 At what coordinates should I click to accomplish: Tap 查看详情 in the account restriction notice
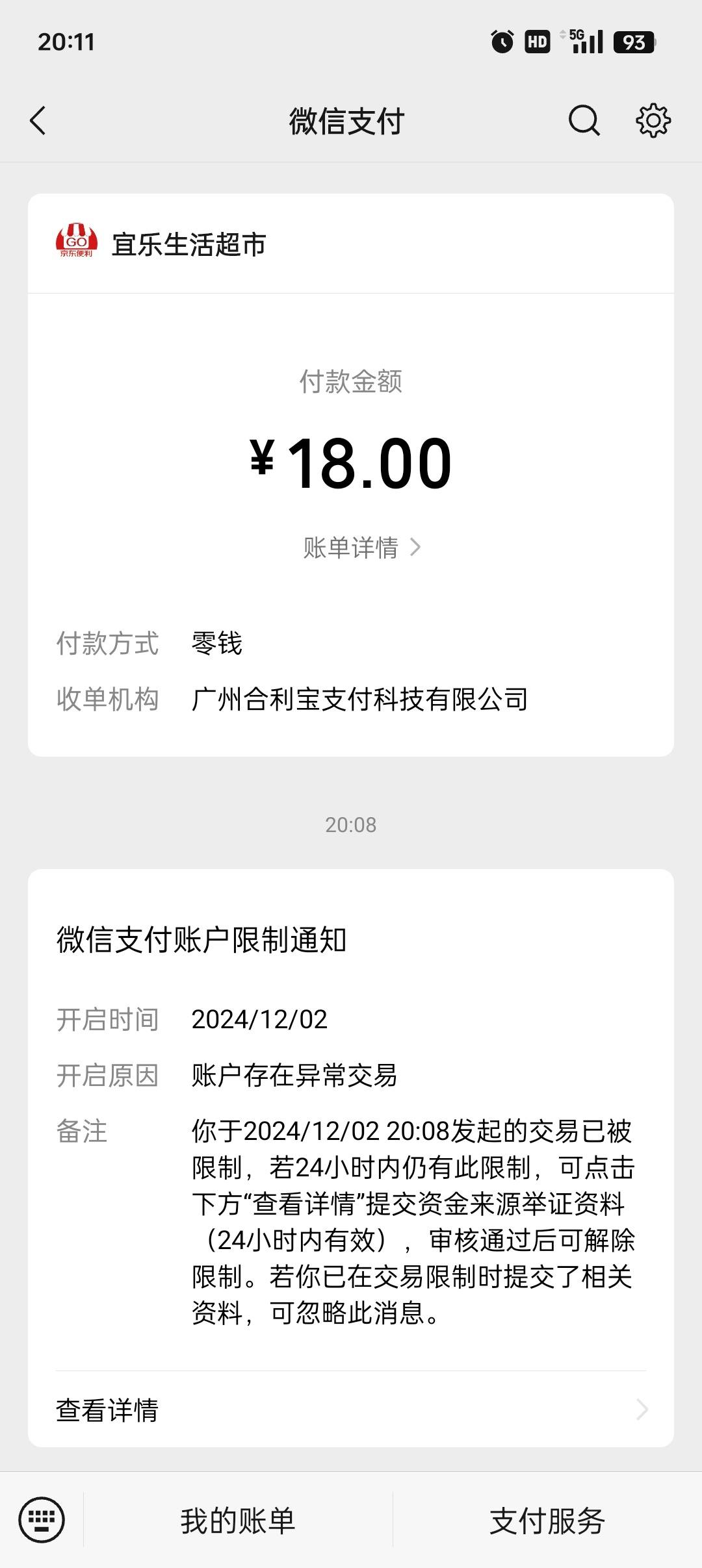[x=351, y=1410]
